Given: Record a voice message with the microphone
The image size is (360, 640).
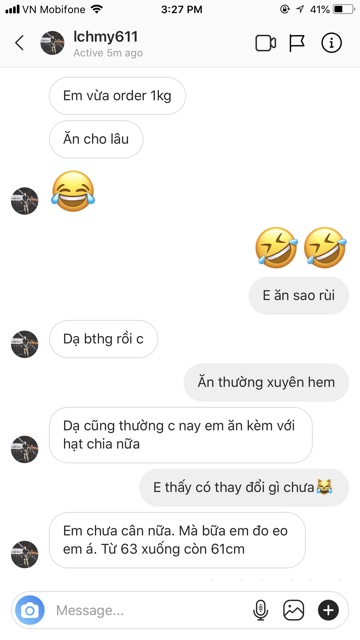Looking at the screenshot, I should [x=260, y=611].
